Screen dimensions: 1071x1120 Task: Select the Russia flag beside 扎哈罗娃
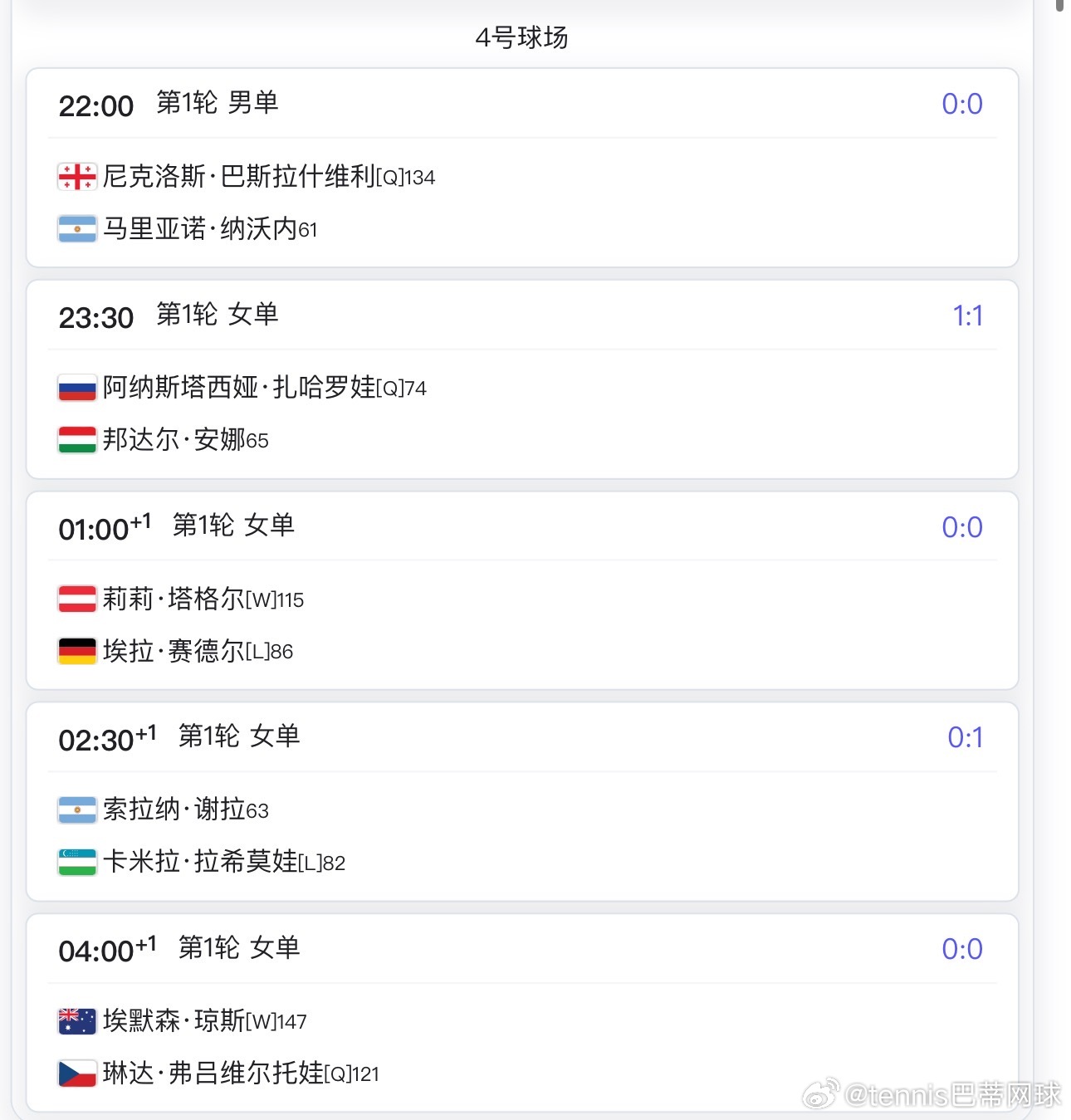[76, 388]
